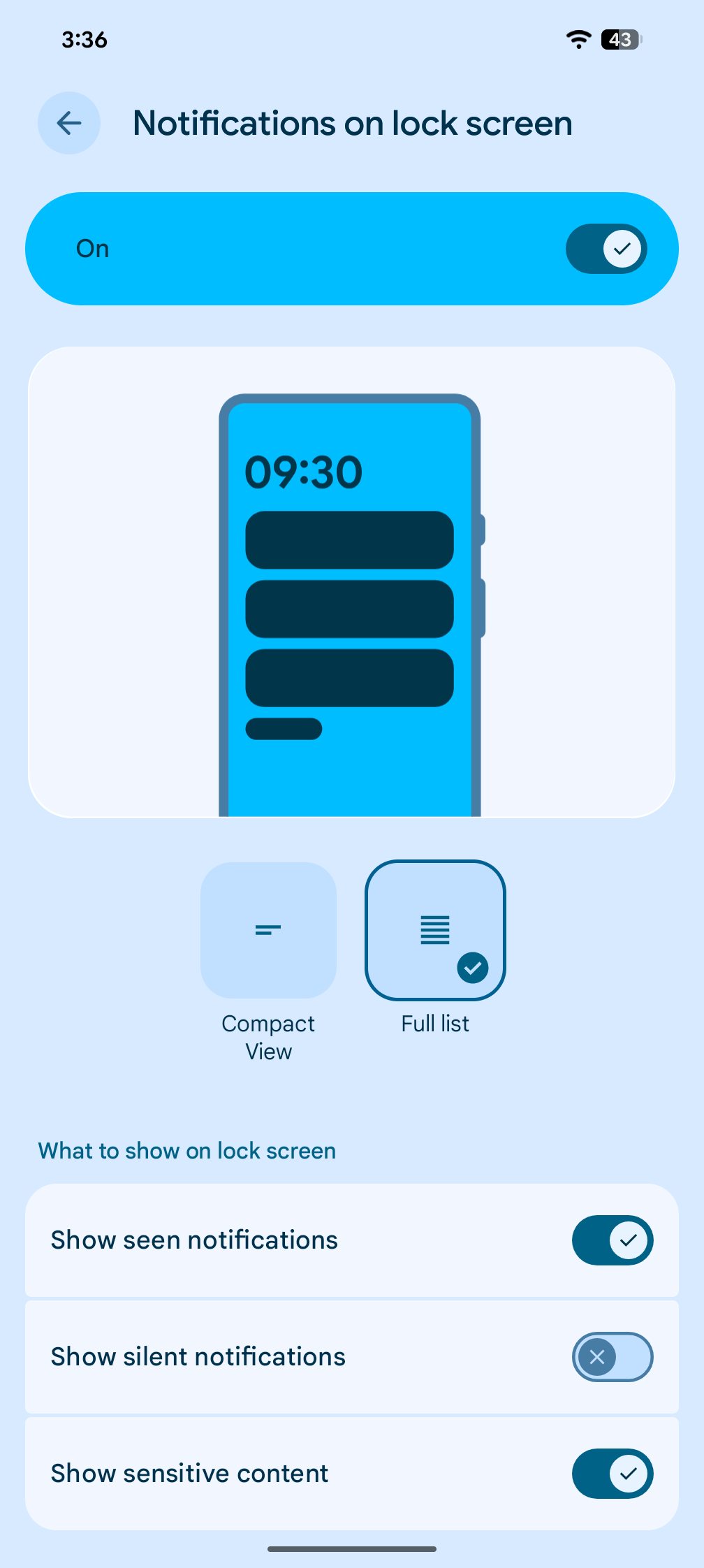Enable Show silent notifications

[613, 1357]
